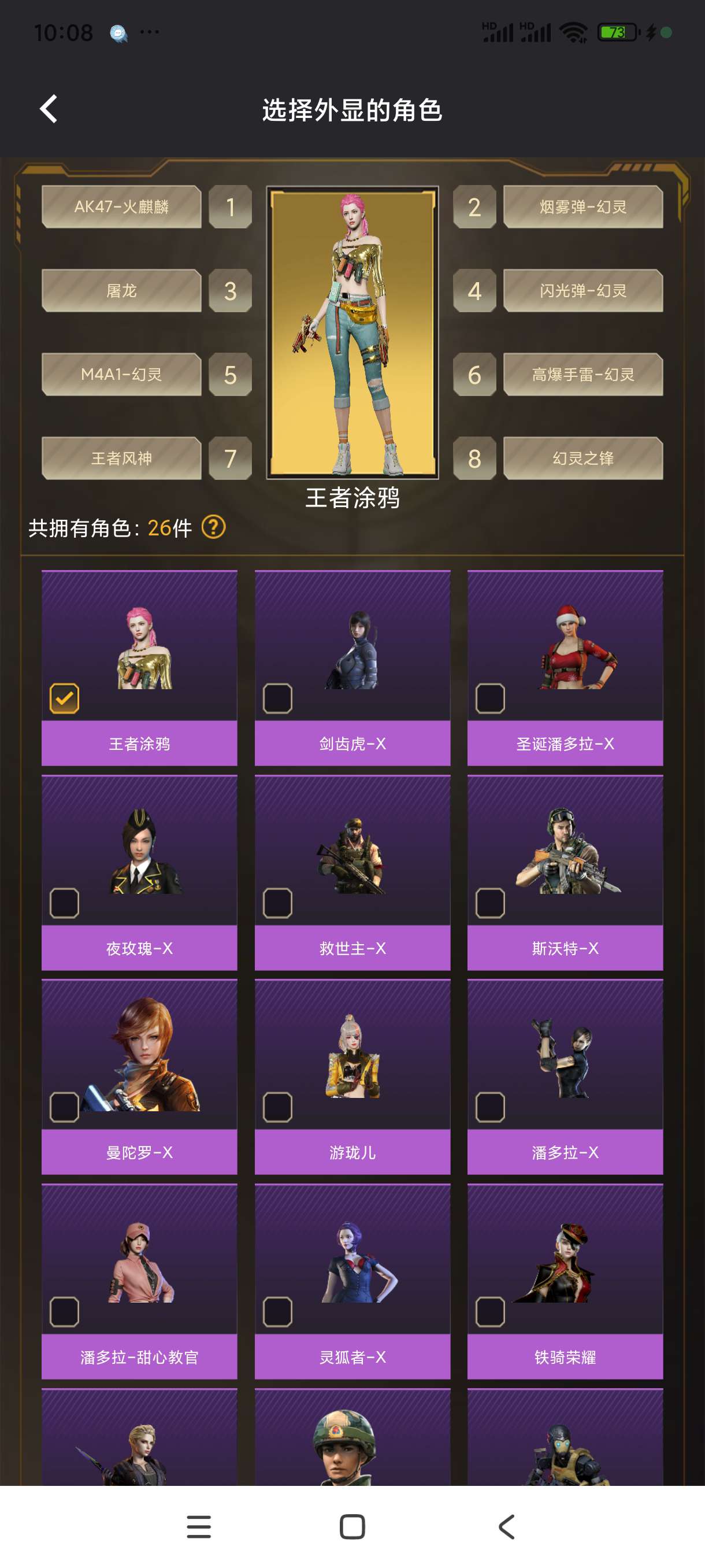Open the help icon beside 共拥有角色
705x1568 pixels.
(x=213, y=527)
